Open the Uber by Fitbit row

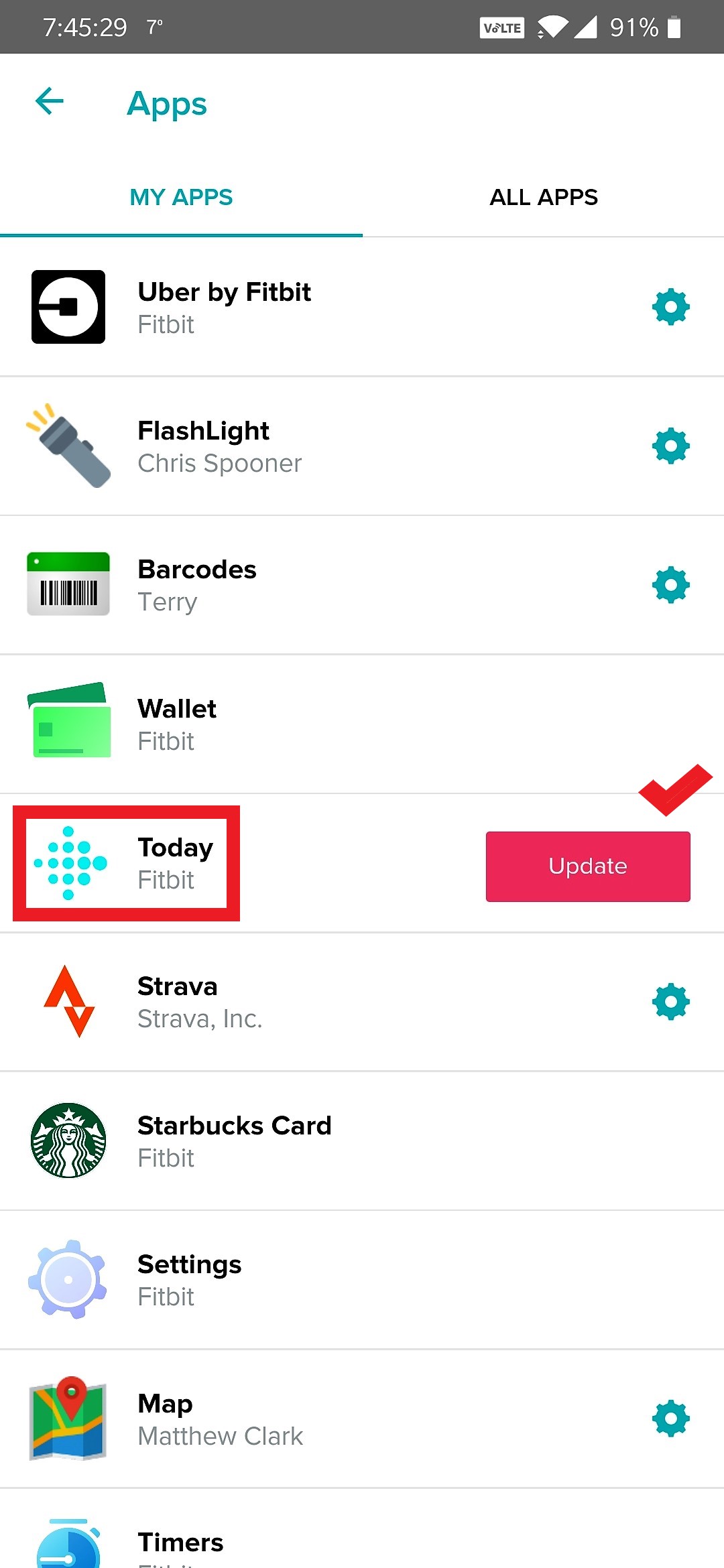tap(268, 308)
